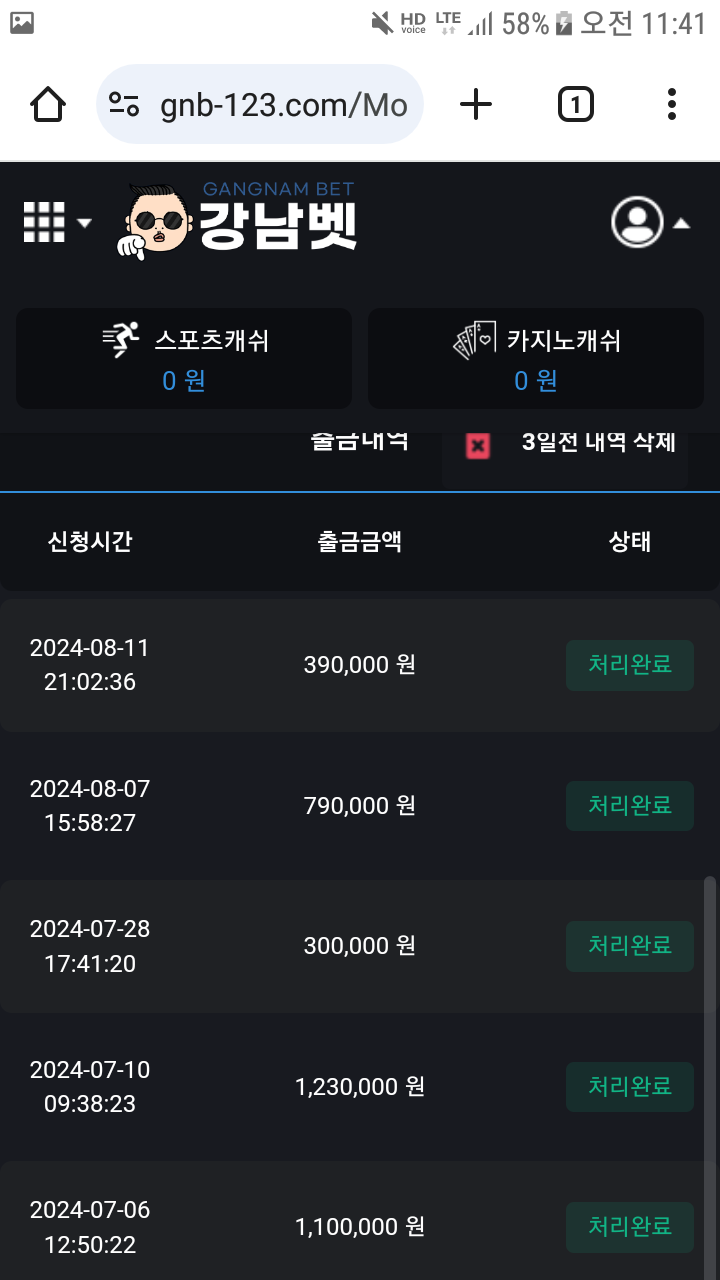Tap the browser home icon
720x1280 pixels.
pos(48,104)
